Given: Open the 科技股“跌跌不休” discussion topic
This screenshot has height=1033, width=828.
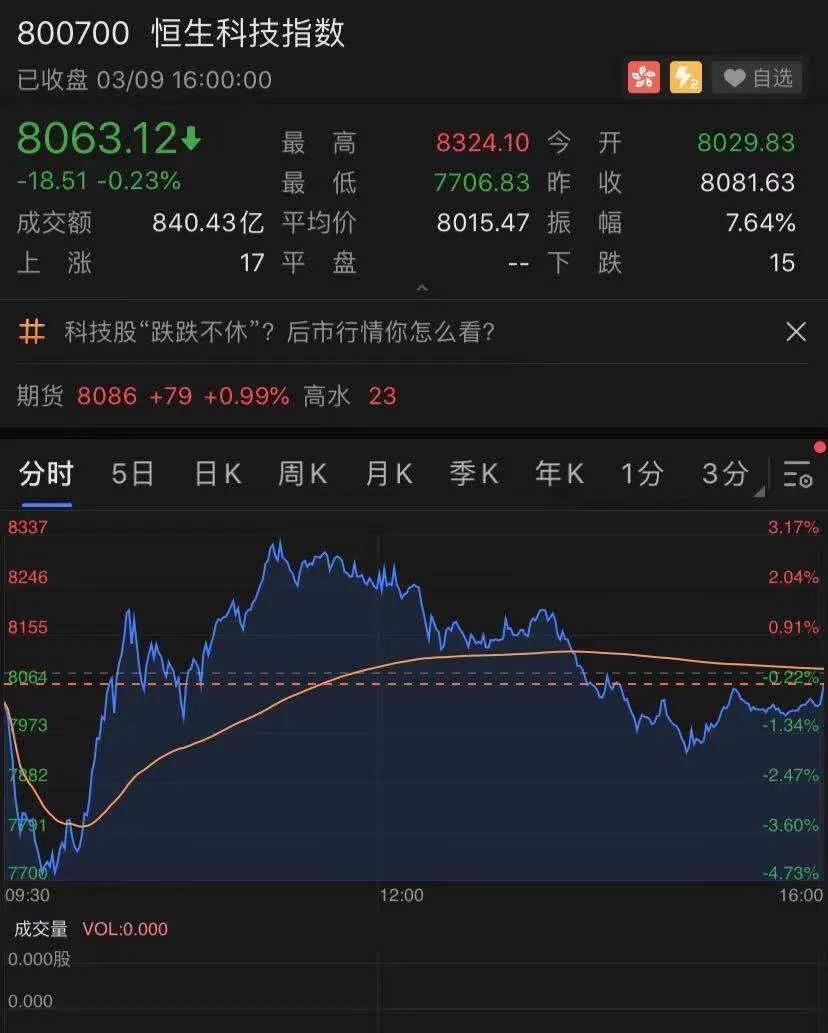Looking at the screenshot, I should tap(280, 332).
